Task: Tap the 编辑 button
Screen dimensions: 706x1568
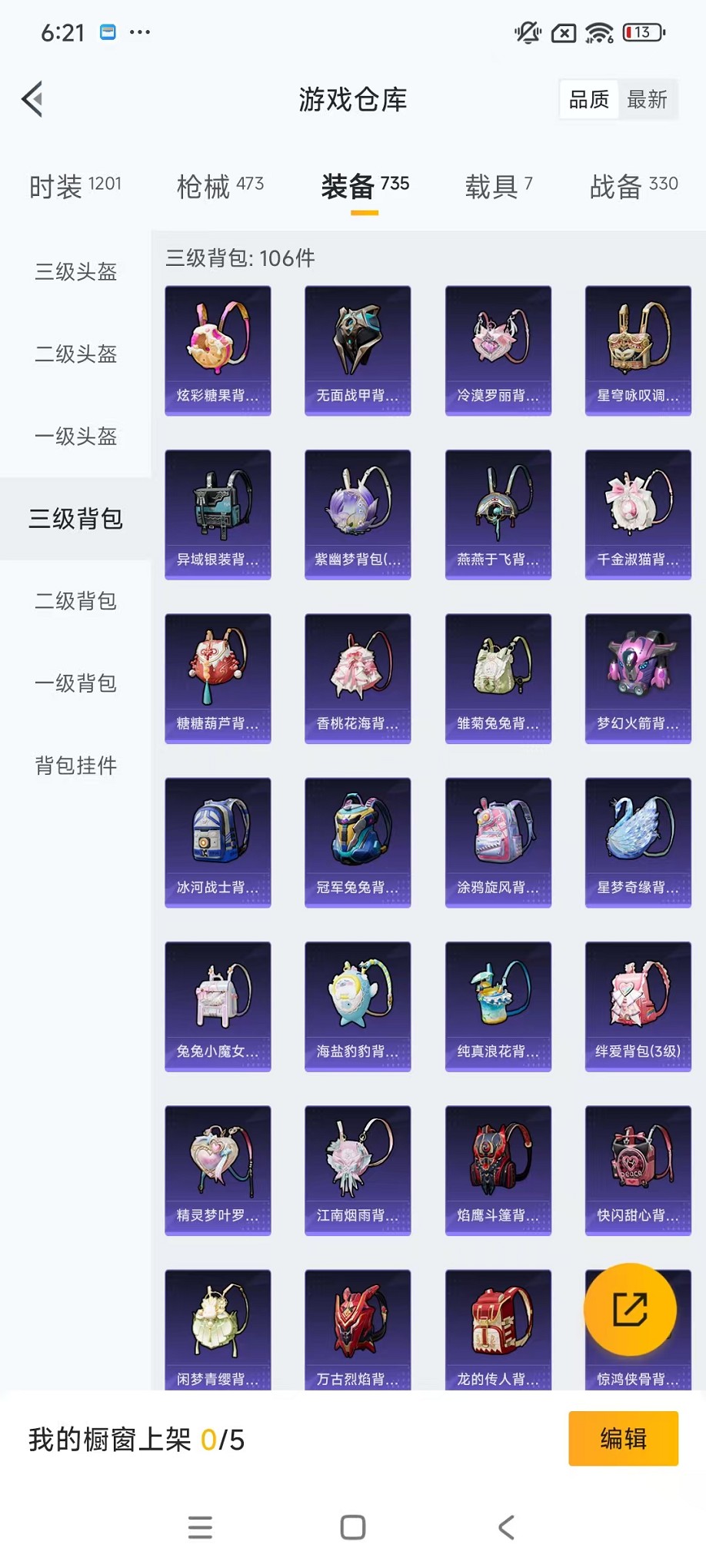Action: tap(623, 1438)
